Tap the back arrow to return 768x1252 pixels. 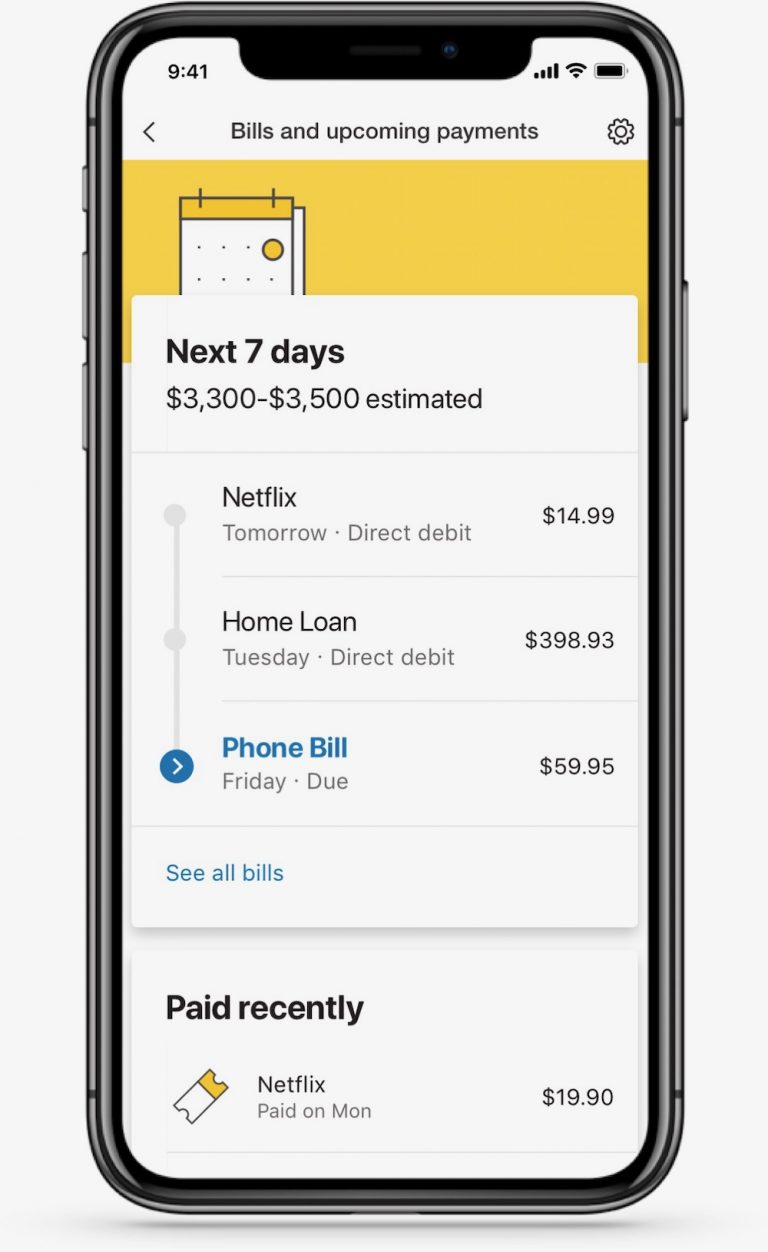pyautogui.click(x=150, y=131)
